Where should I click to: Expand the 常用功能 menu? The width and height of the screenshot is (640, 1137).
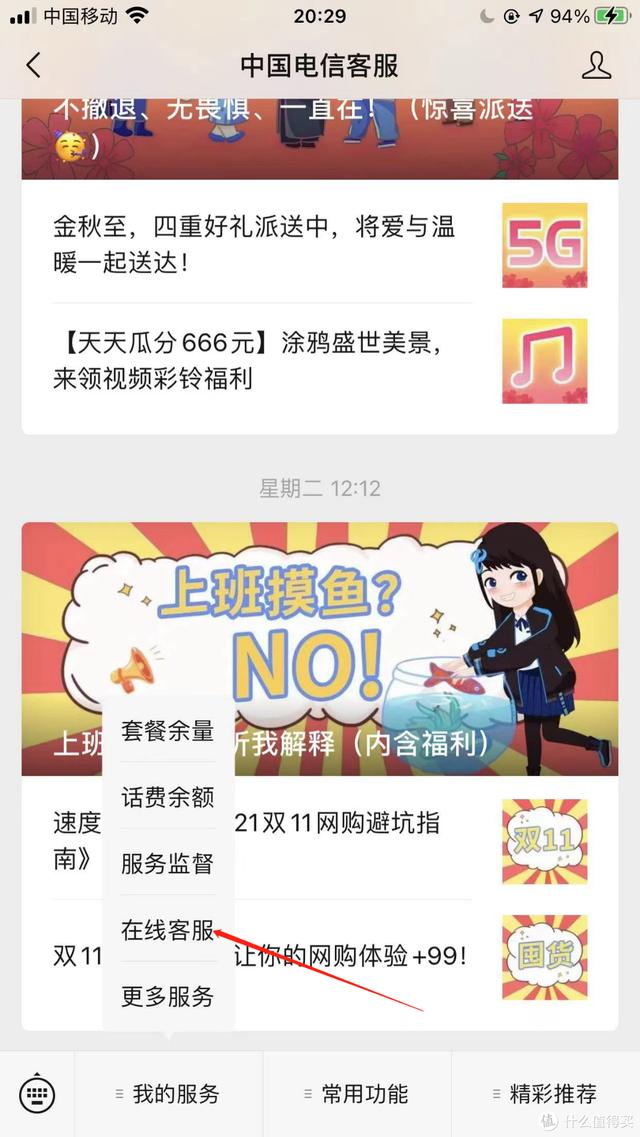(x=357, y=1094)
